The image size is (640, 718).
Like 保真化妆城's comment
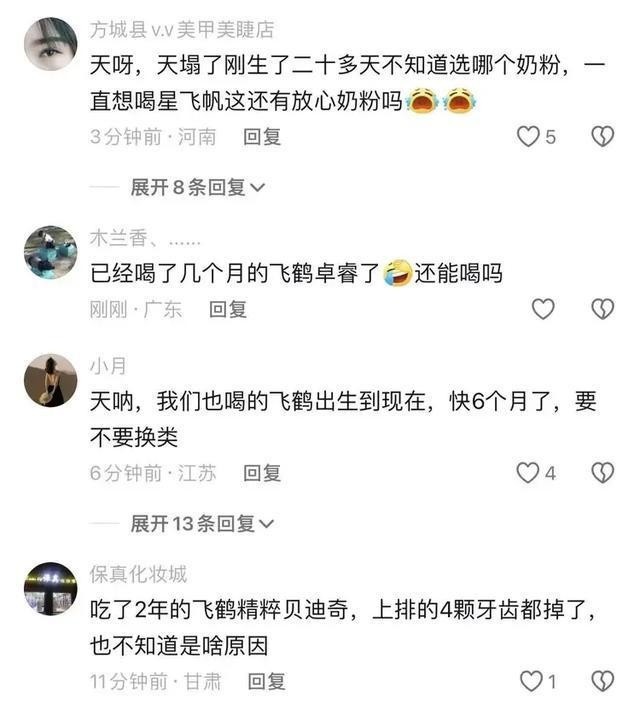coord(531,681)
